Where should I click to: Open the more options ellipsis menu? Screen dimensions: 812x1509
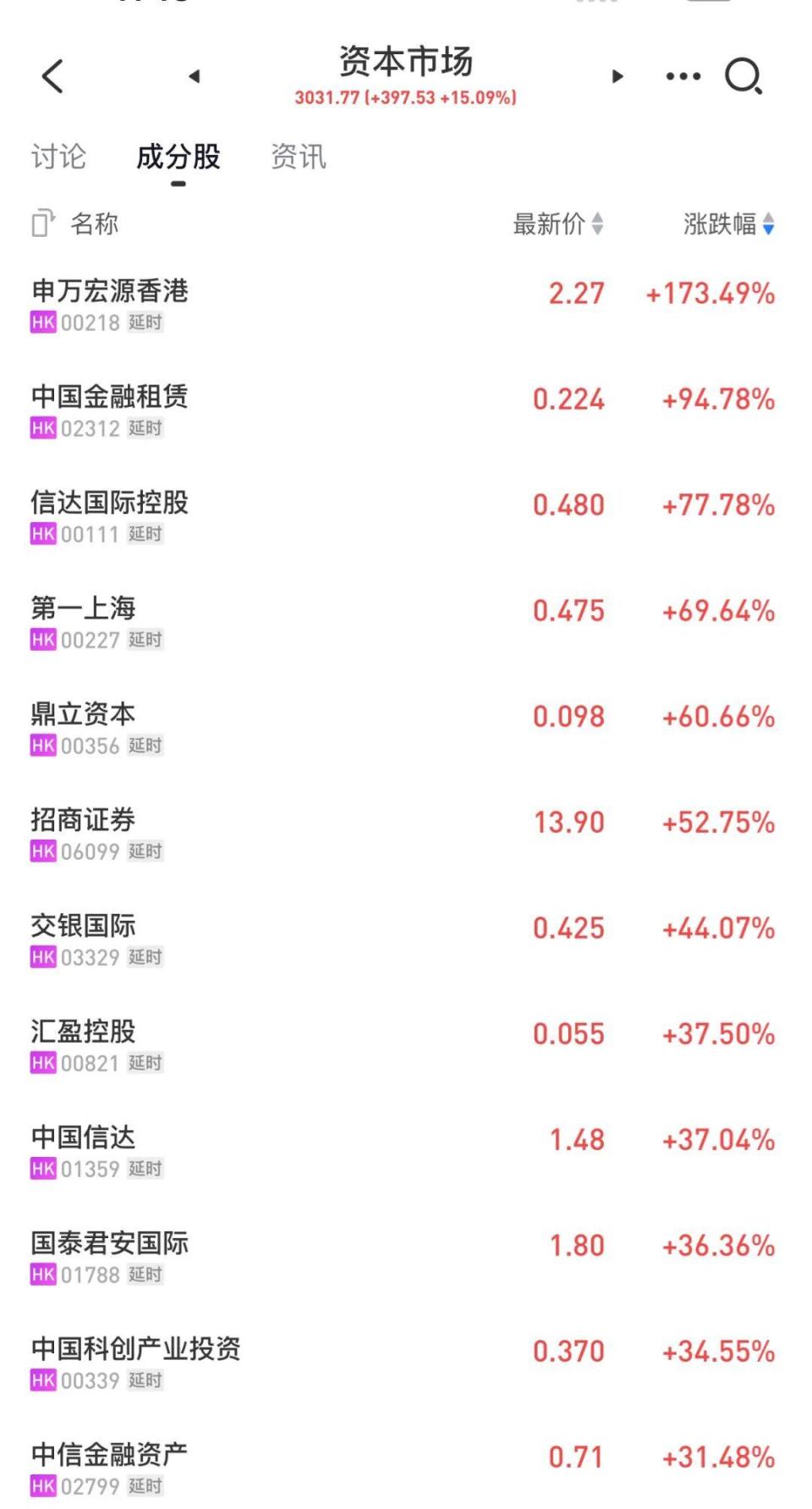coord(682,75)
